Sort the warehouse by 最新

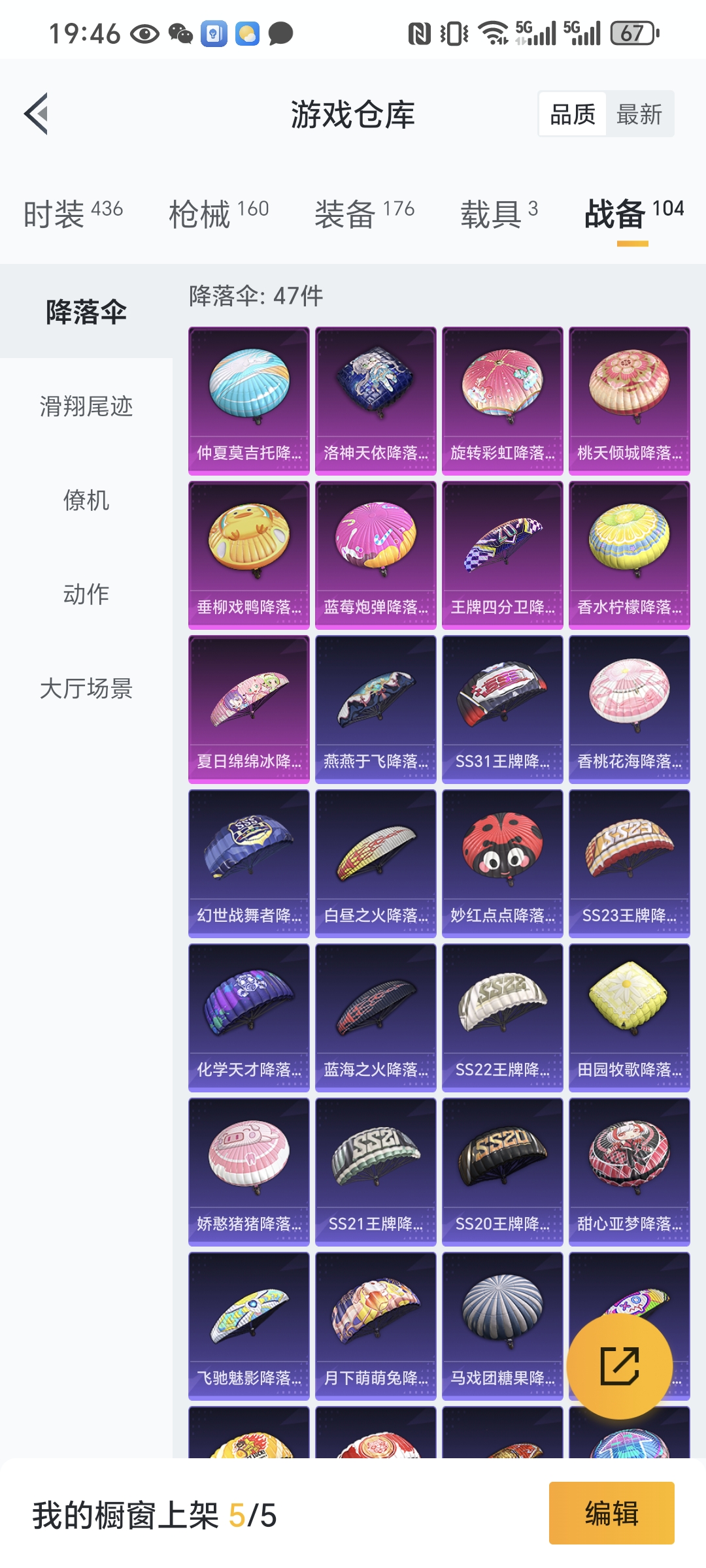click(639, 114)
